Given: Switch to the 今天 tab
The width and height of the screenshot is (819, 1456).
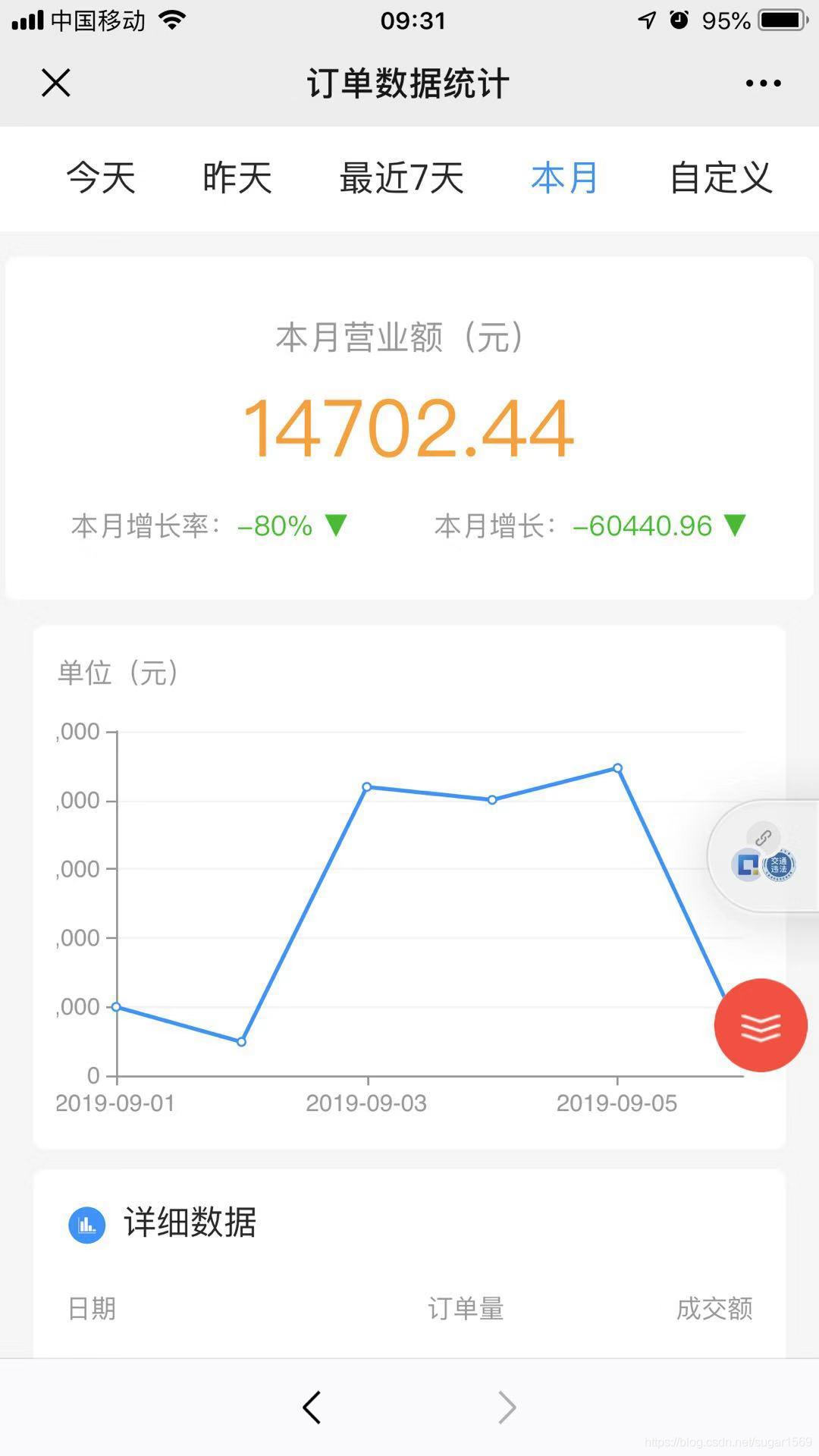Looking at the screenshot, I should (x=101, y=178).
